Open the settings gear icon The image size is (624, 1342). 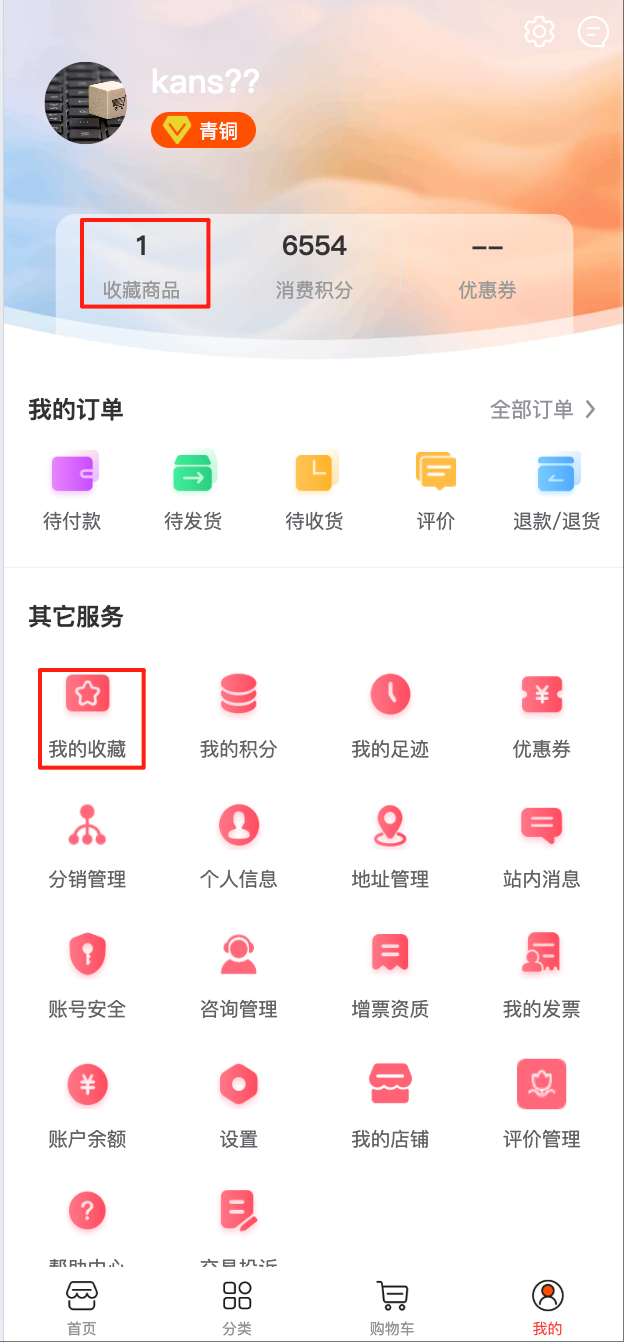point(539,32)
